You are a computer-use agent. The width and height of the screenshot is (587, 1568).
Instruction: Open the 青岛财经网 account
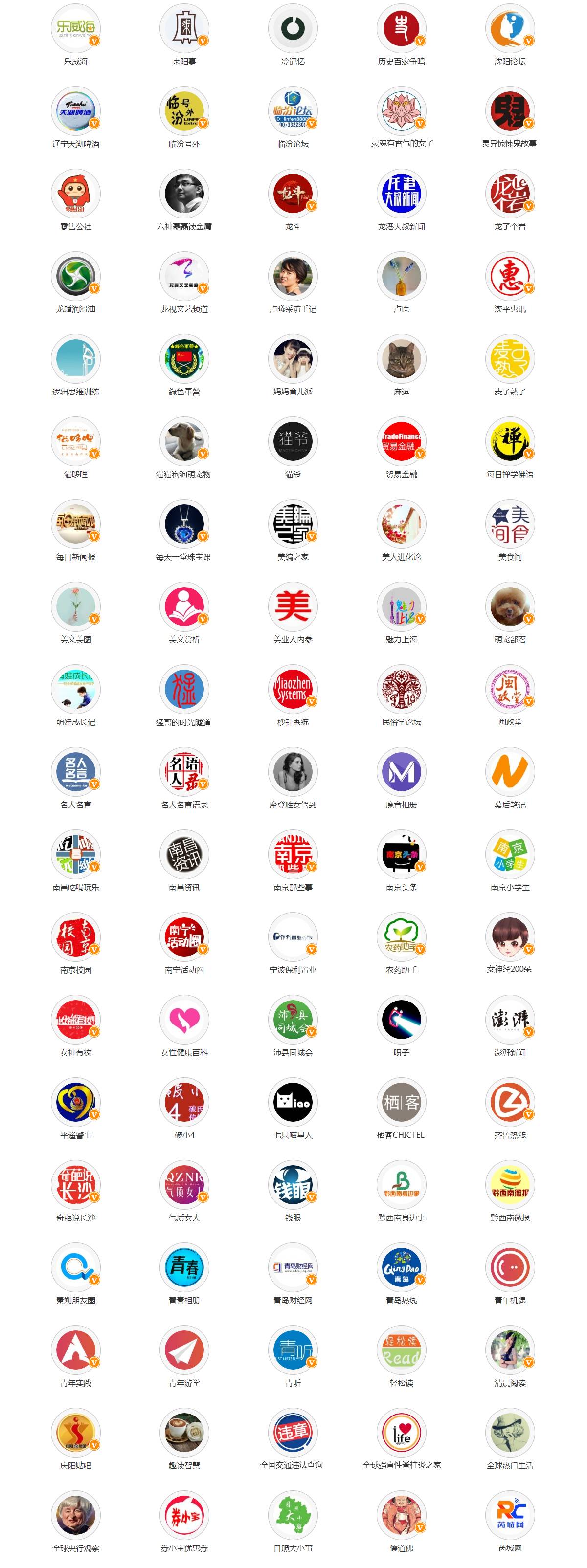click(x=293, y=1267)
